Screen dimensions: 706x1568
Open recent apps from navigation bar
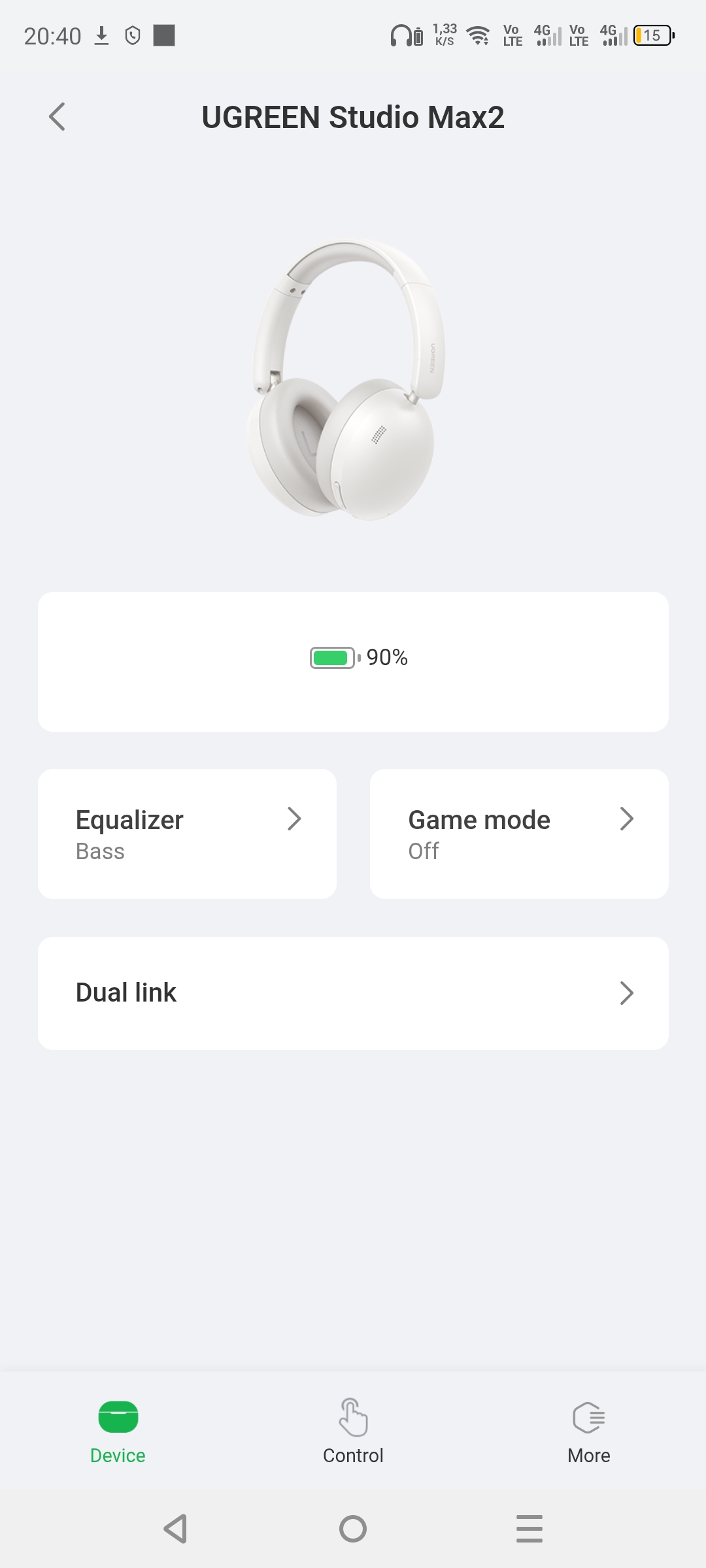pos(529,1529)
